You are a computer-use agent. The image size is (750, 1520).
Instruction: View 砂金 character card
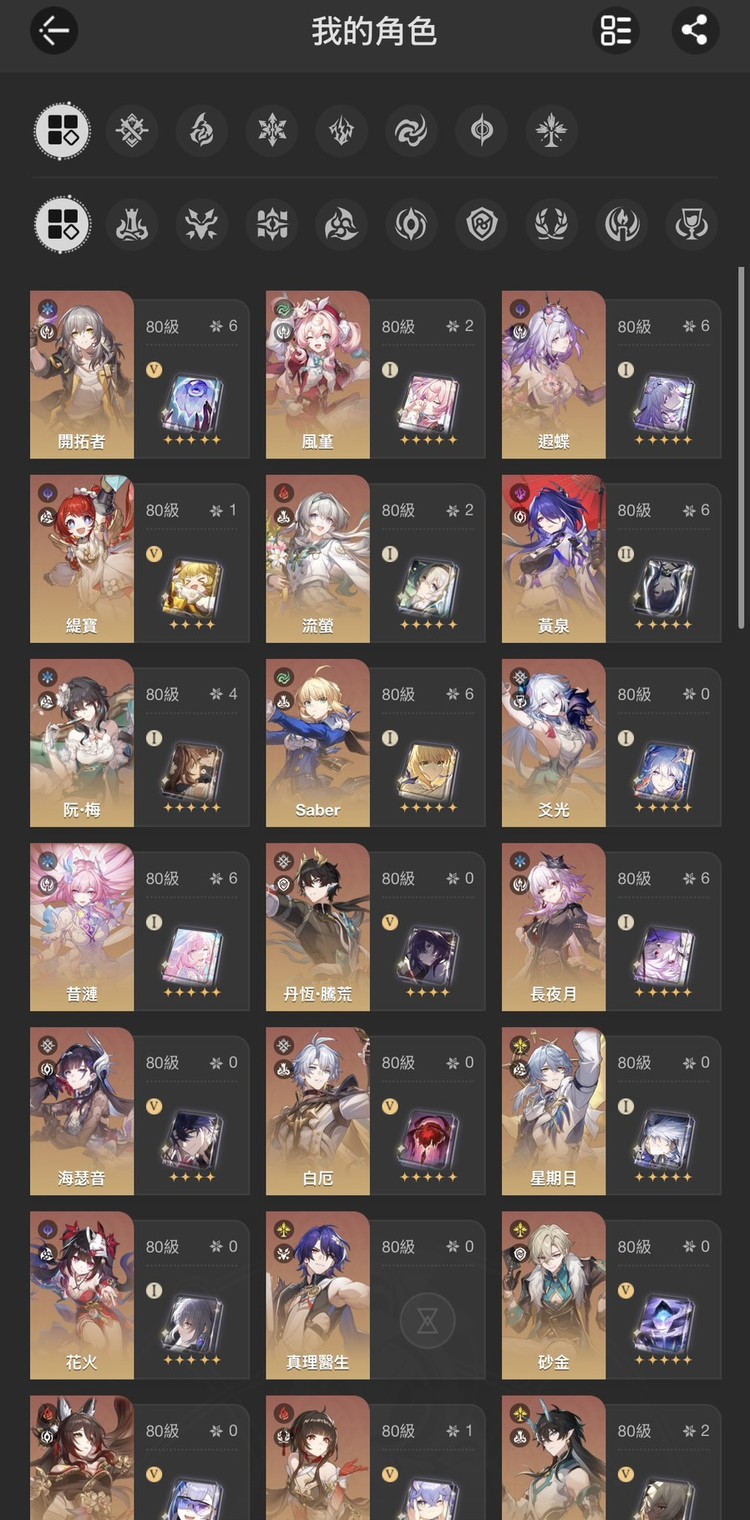pyautogui.click(x=554, y=1295)
